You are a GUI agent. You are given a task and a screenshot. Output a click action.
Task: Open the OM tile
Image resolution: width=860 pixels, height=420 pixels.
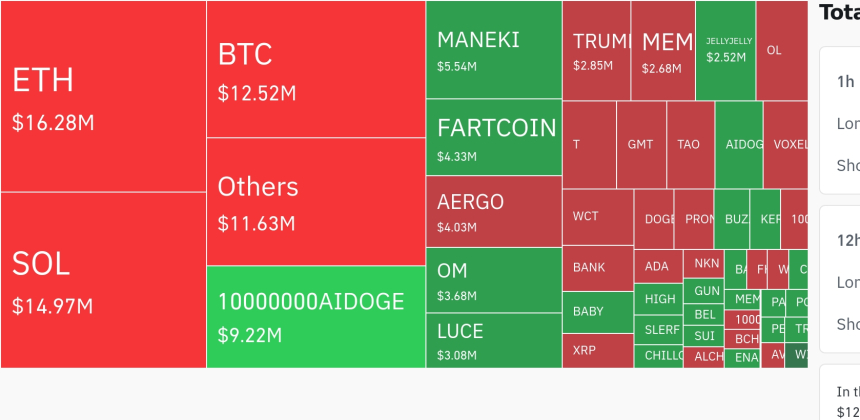(494, 280)
